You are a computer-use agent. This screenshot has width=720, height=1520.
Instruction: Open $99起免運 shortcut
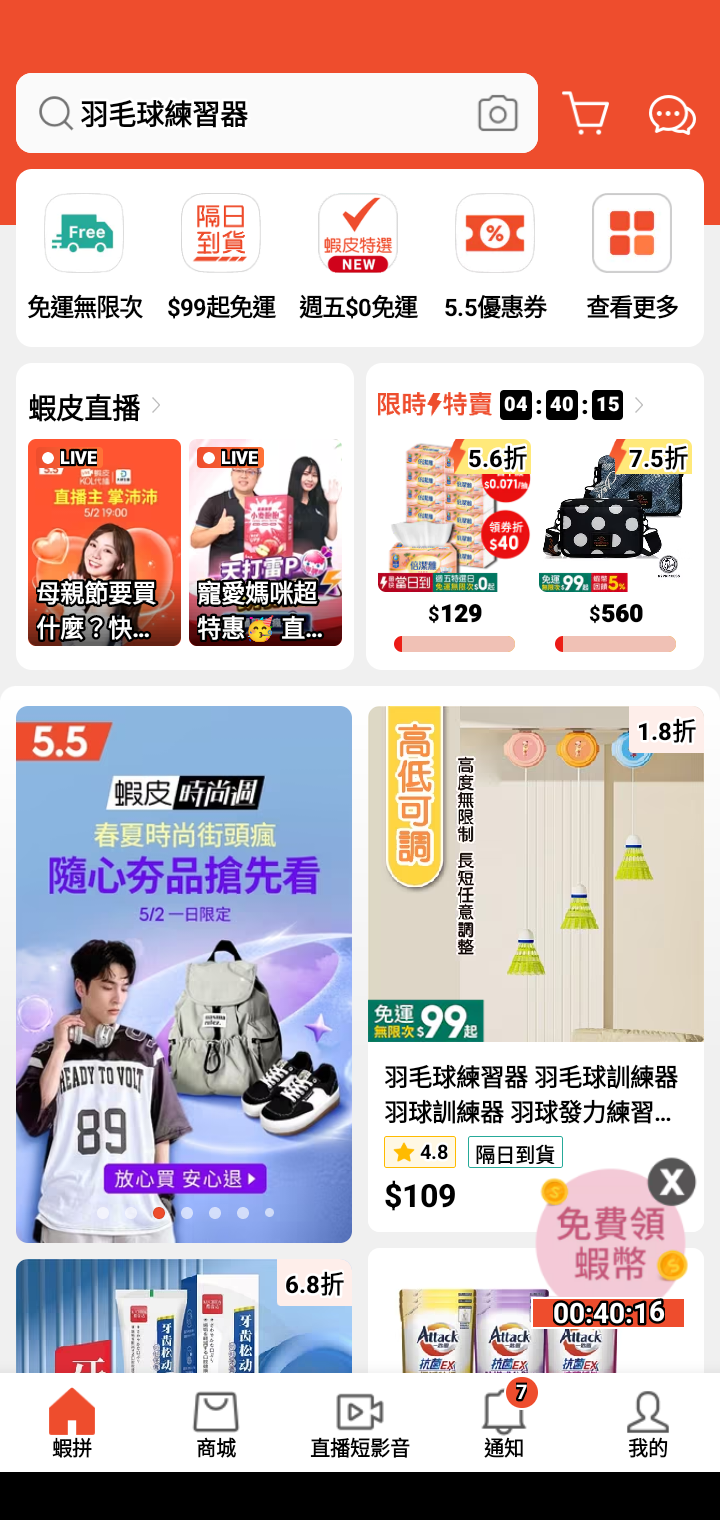pos(221,257)
